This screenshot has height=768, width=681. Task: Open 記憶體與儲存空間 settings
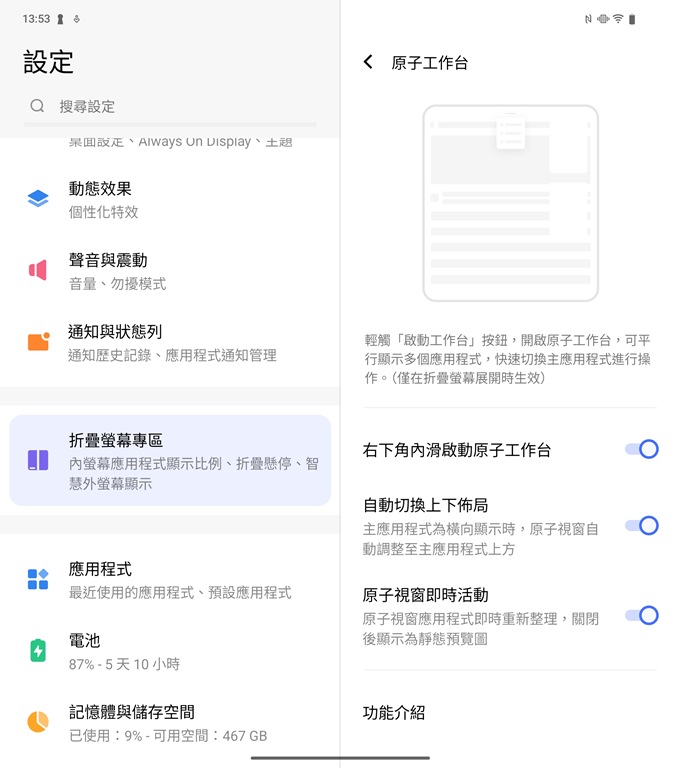(x=170, y=723)
